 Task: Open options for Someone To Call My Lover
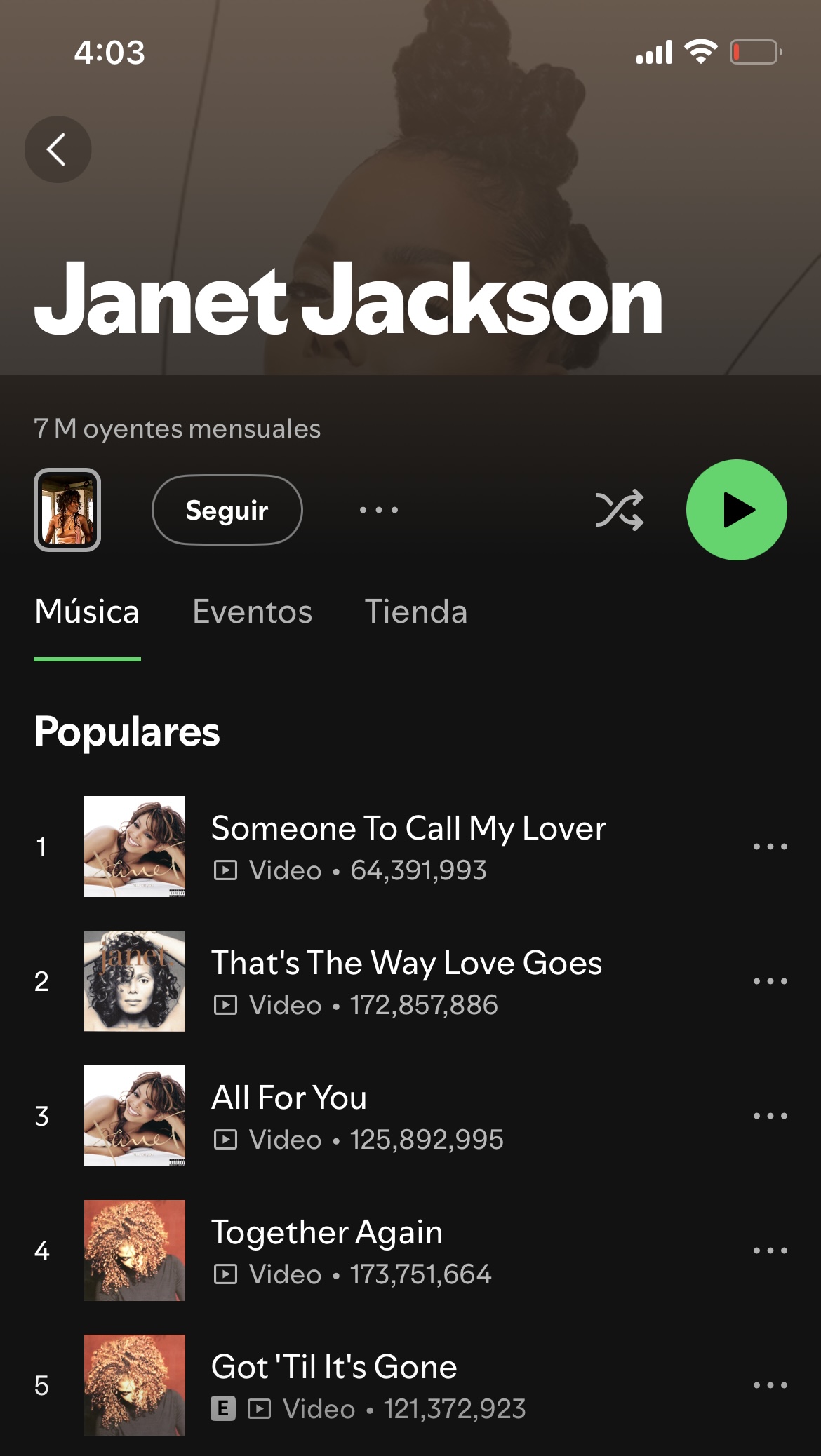pos(770,847)
